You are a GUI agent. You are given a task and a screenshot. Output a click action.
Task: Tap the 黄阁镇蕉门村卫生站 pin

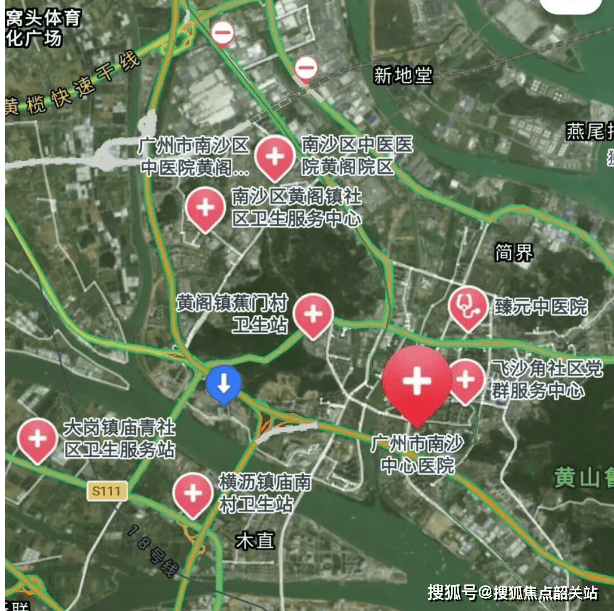pos(313,314)
